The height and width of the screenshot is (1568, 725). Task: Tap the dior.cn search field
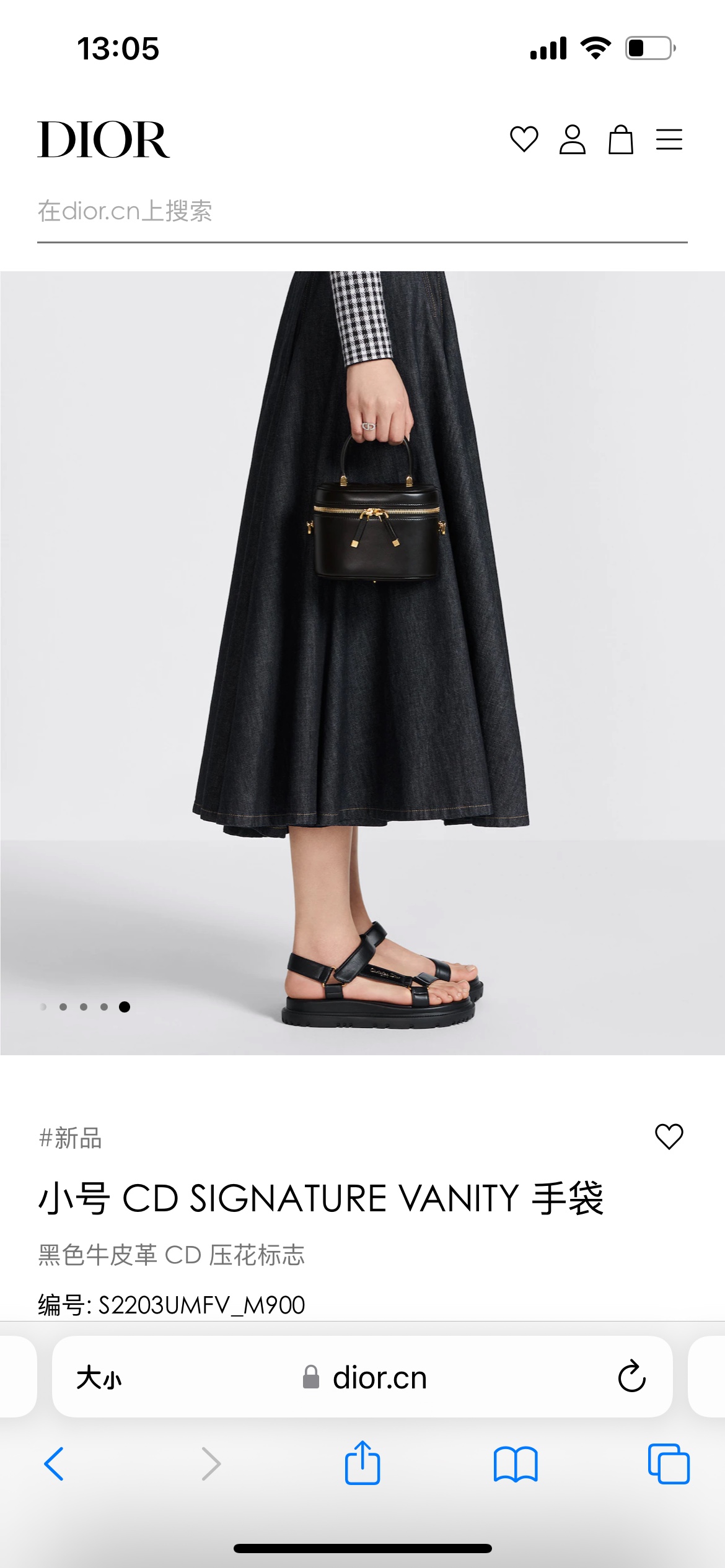point(362,211)
